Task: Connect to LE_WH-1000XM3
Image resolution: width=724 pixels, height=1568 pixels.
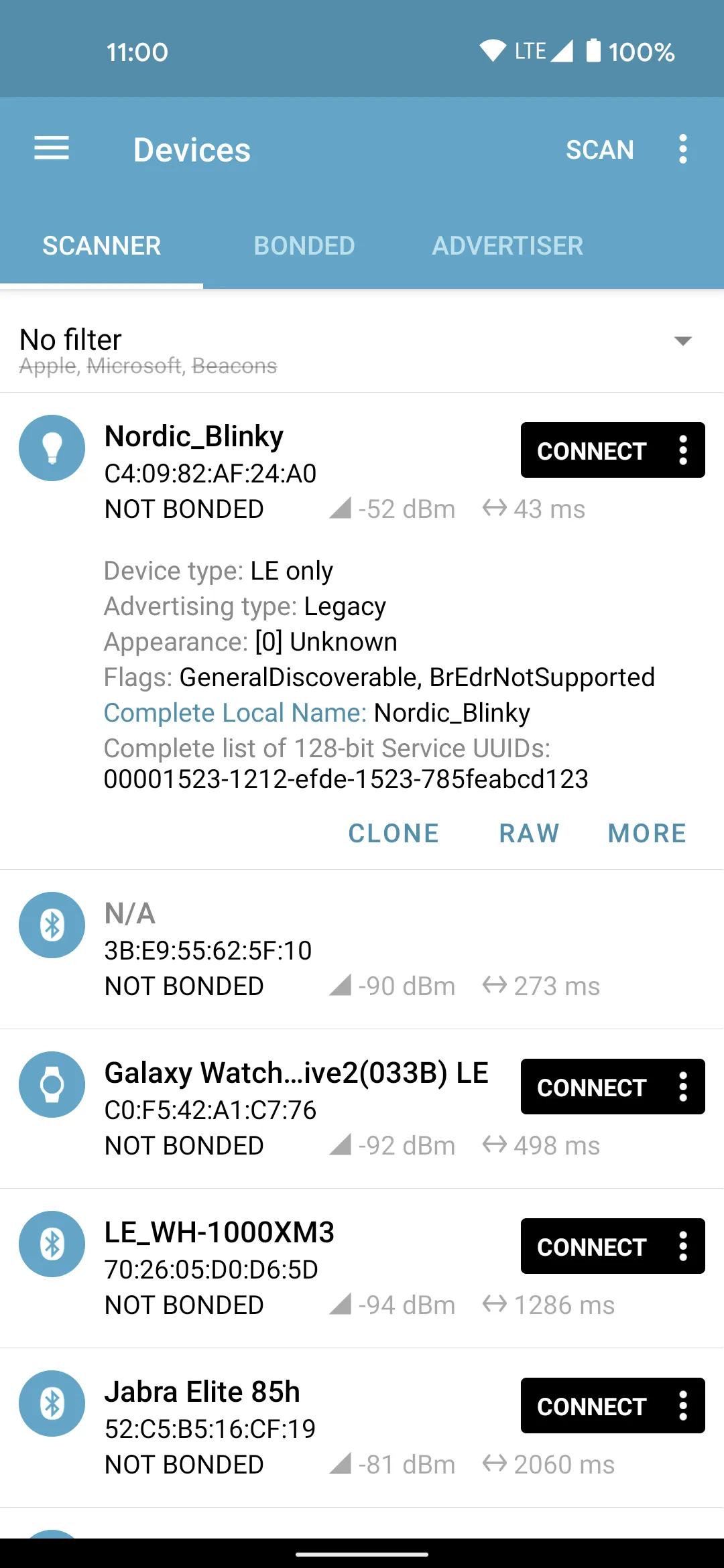Action: pos(591,1247)
